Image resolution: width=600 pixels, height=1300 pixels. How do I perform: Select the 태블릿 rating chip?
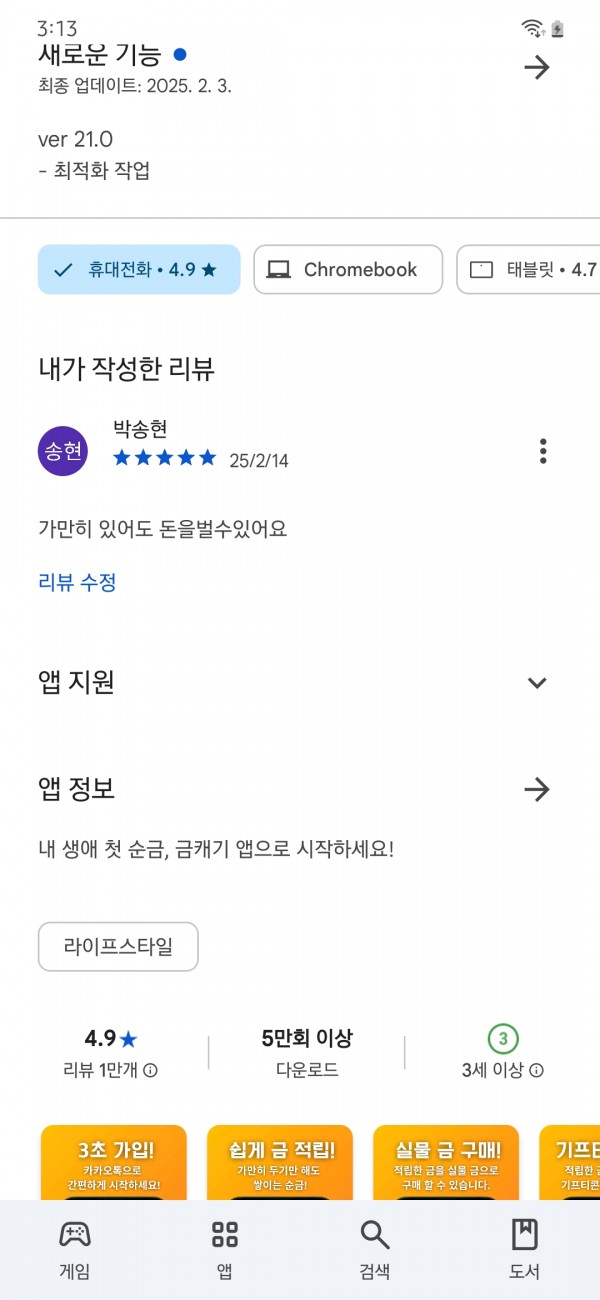pos(529,270)
